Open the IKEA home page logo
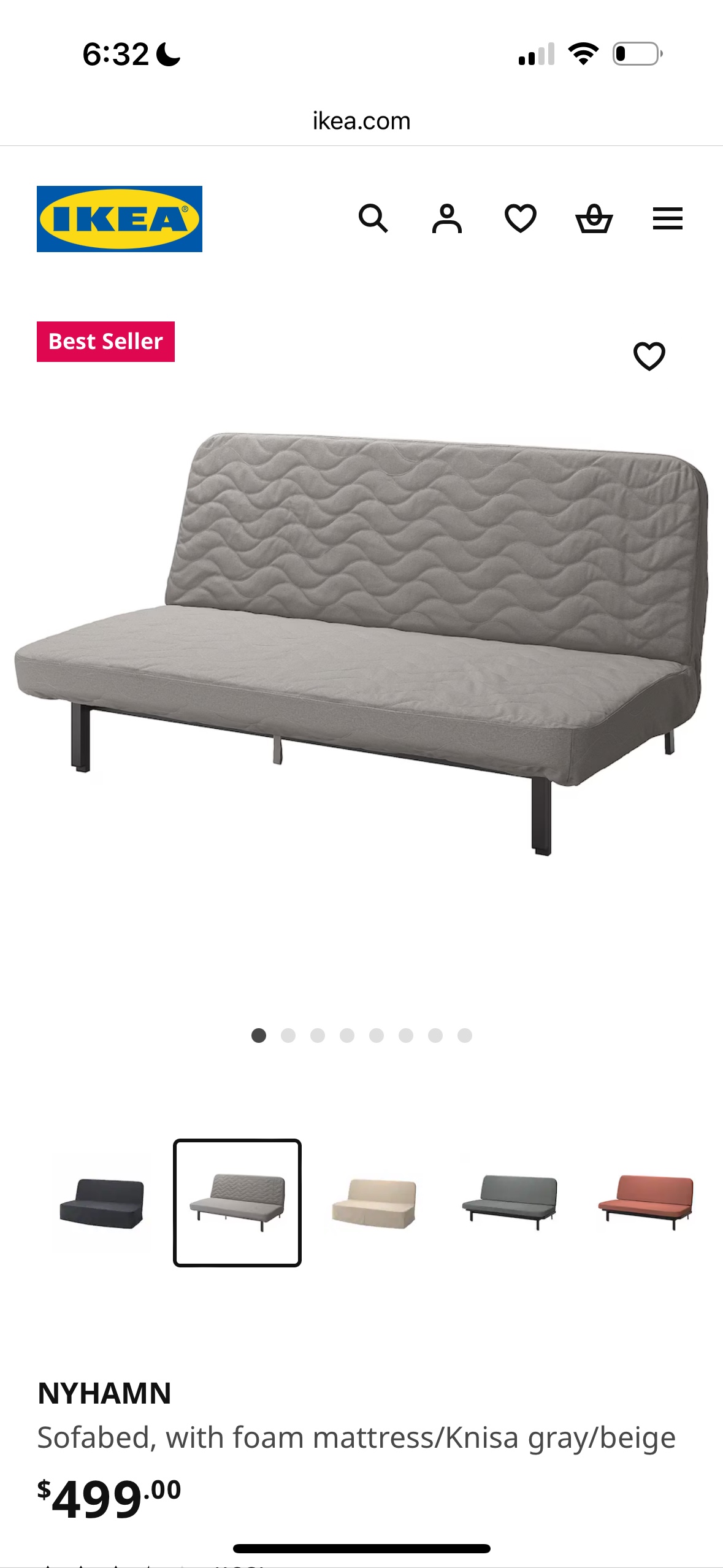Viewport: 723px width, 1568px height. [x=120, y=219]
